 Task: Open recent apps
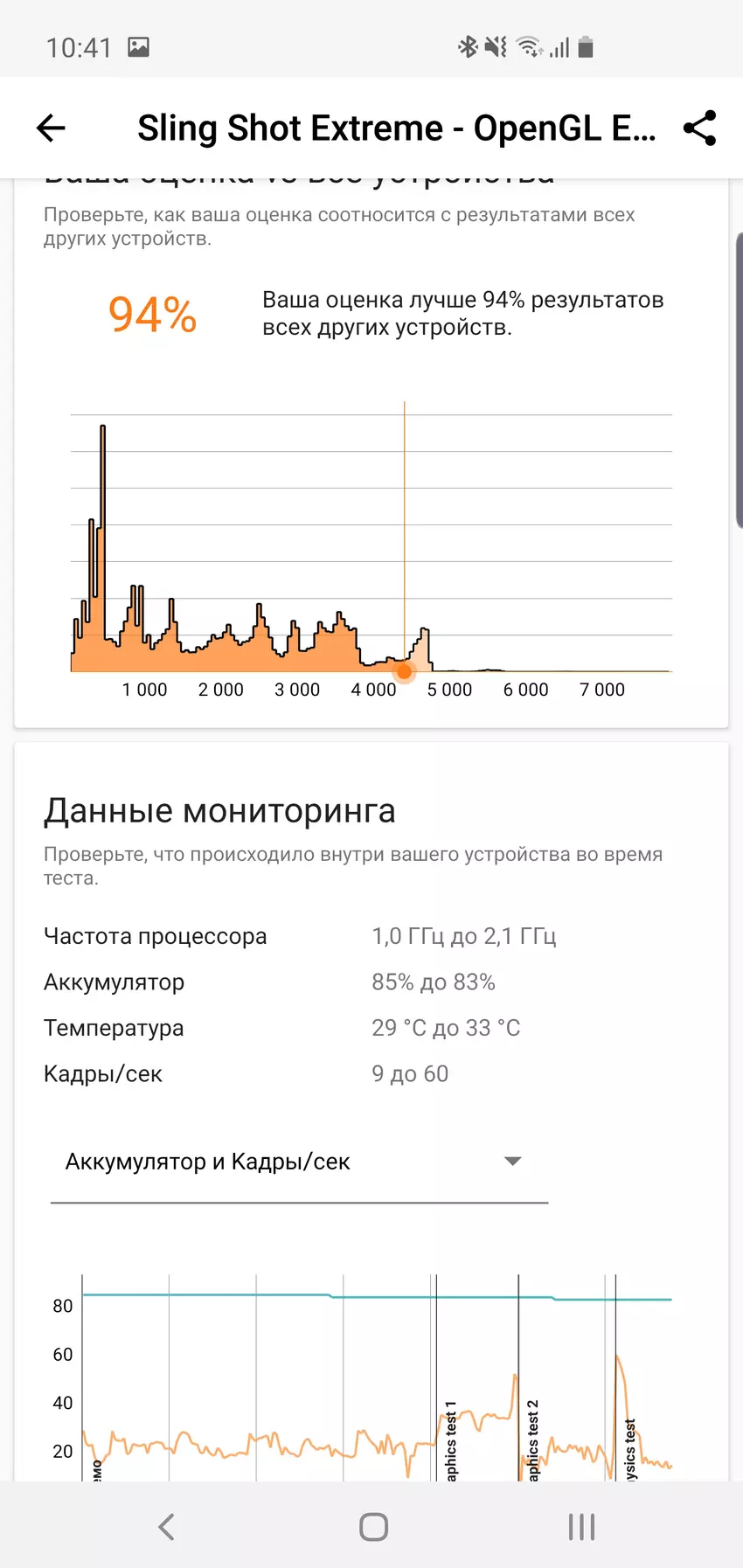point(581,1527)
